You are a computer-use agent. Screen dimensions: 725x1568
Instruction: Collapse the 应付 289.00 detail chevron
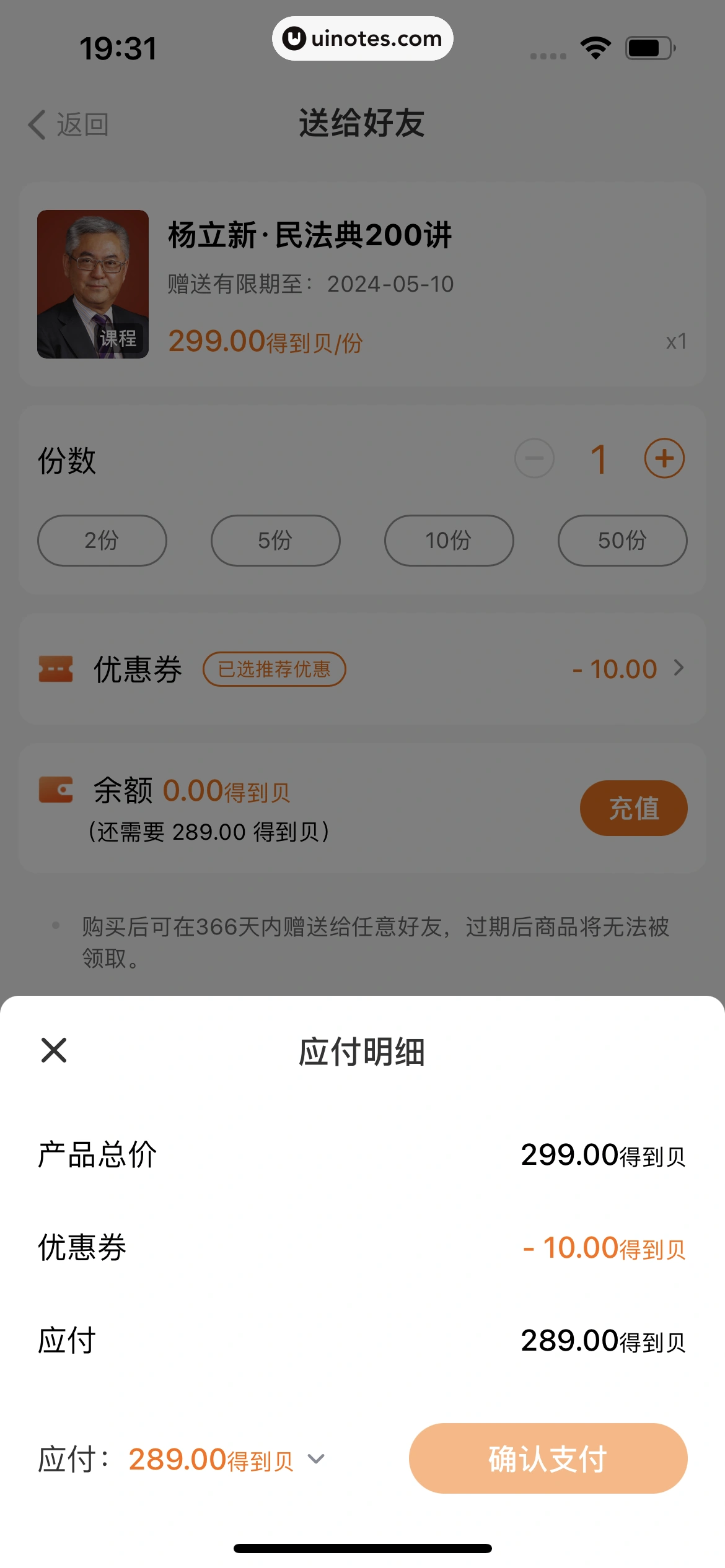316,1459
